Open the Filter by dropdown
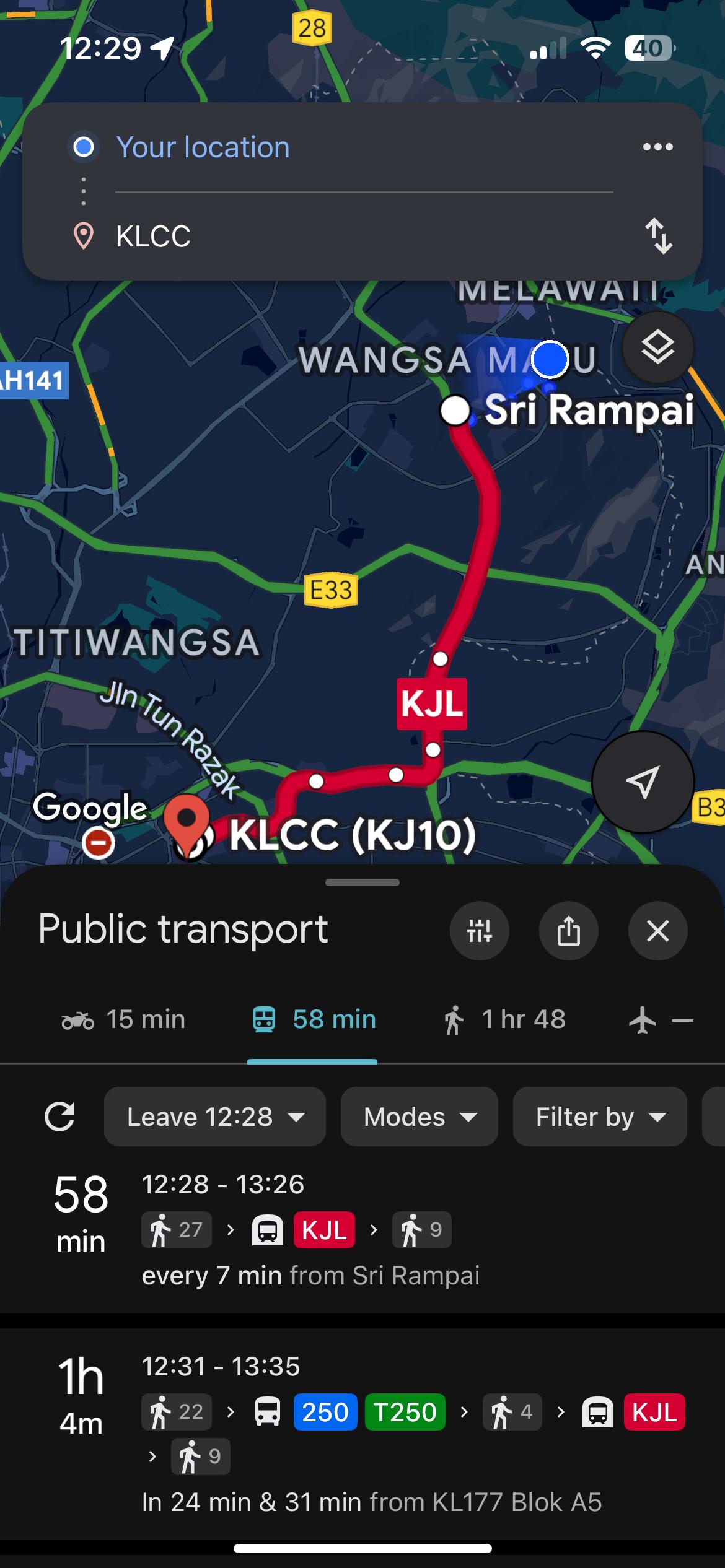The image size is (725, 1568). (x=599, y=1117)
